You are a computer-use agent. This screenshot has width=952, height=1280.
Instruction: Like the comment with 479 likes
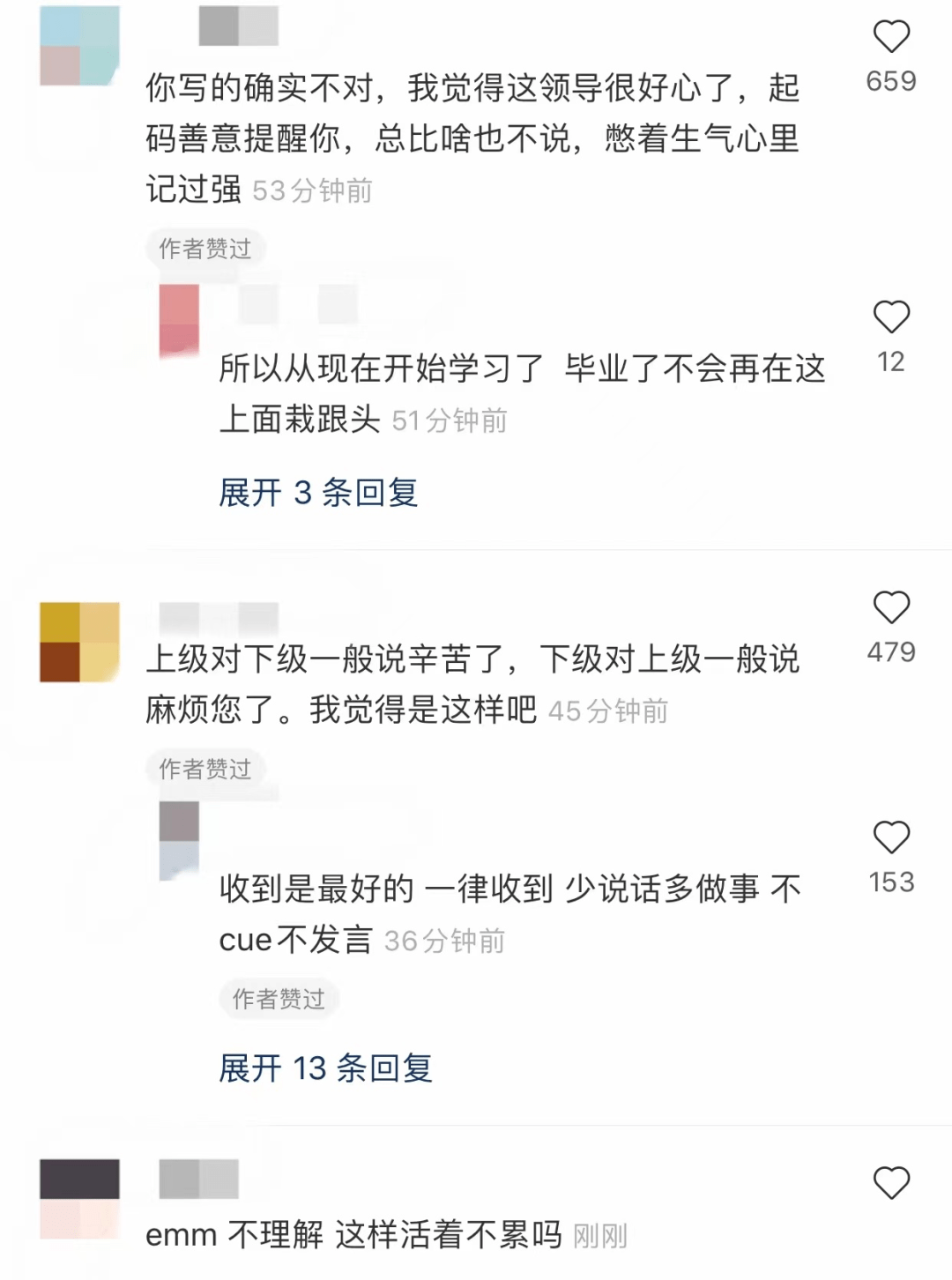tap(890, 608)
